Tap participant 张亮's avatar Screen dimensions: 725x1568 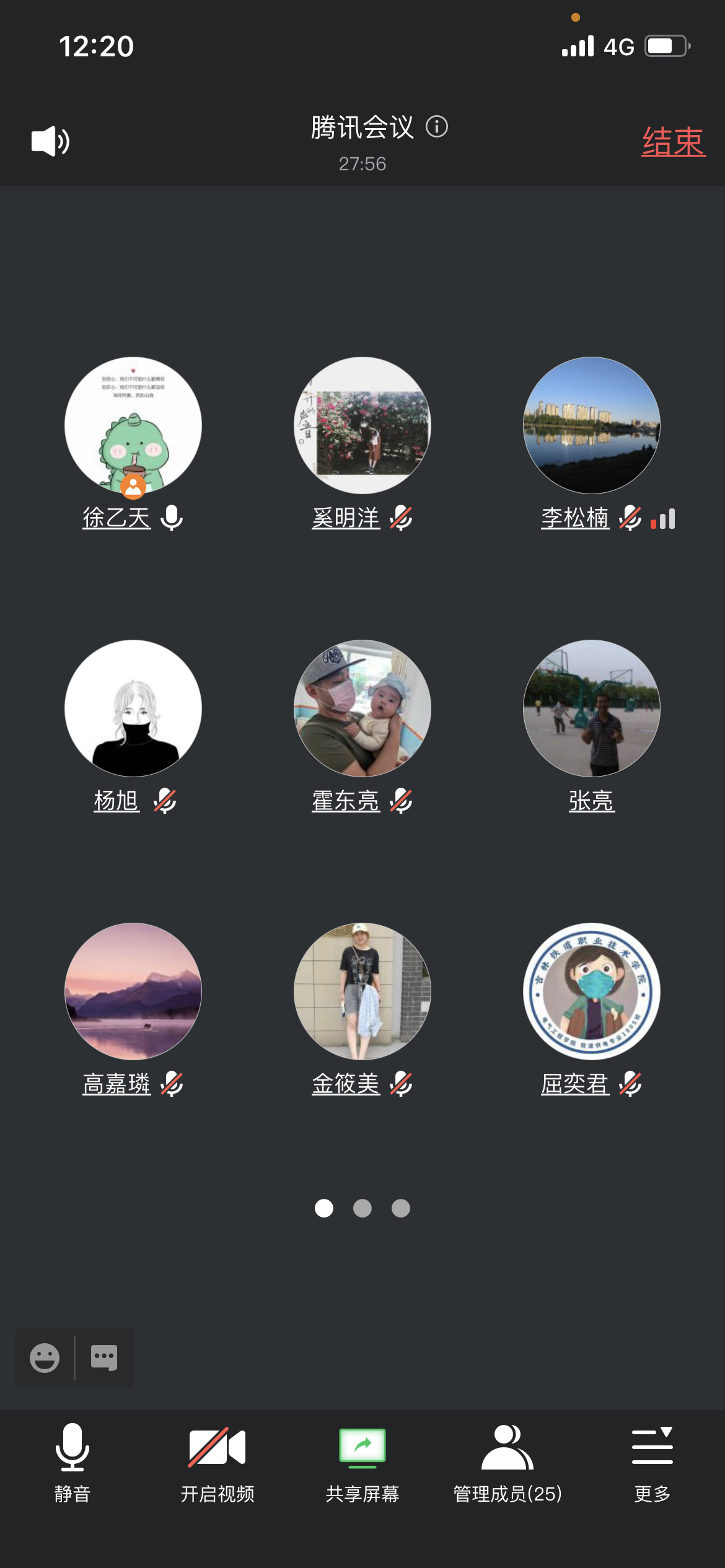pos(592,708)
